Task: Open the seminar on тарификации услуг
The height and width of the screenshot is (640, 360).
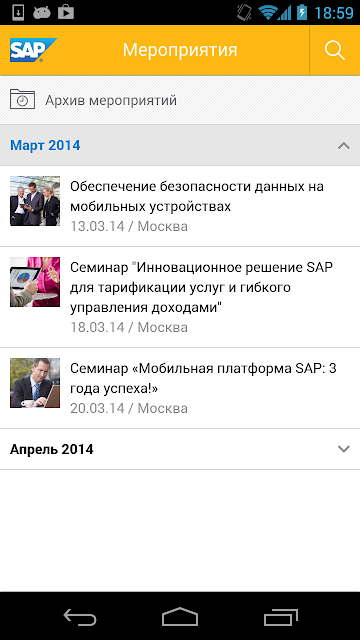Action: 180,297
